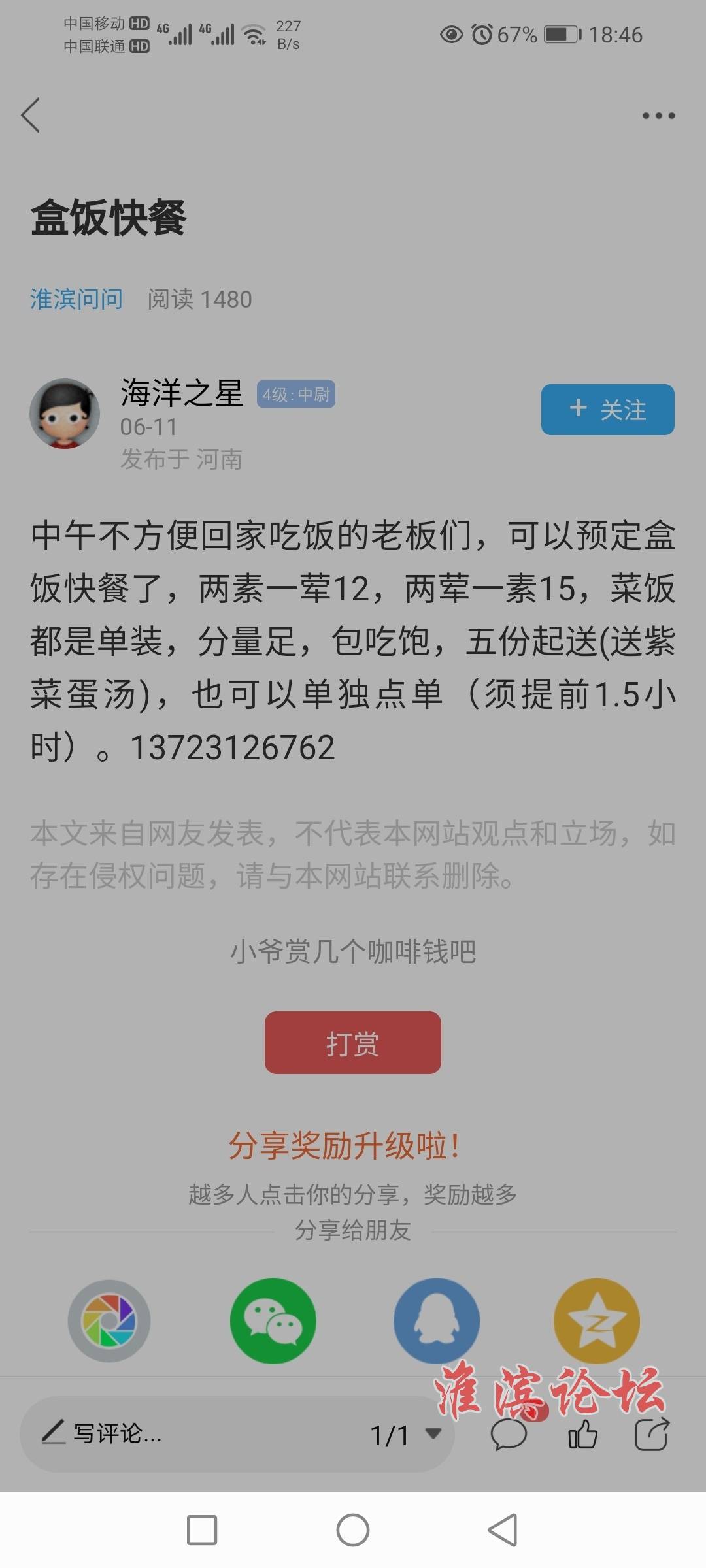706x1568 pixels.
Task: Expand the 1/1 page selector
Action: tap(406, 1435)
